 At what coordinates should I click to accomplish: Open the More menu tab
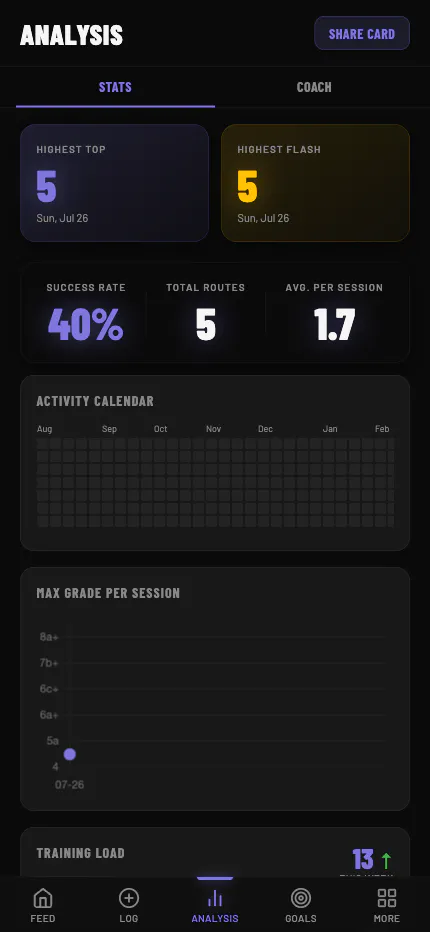click(x=387, y=905)
